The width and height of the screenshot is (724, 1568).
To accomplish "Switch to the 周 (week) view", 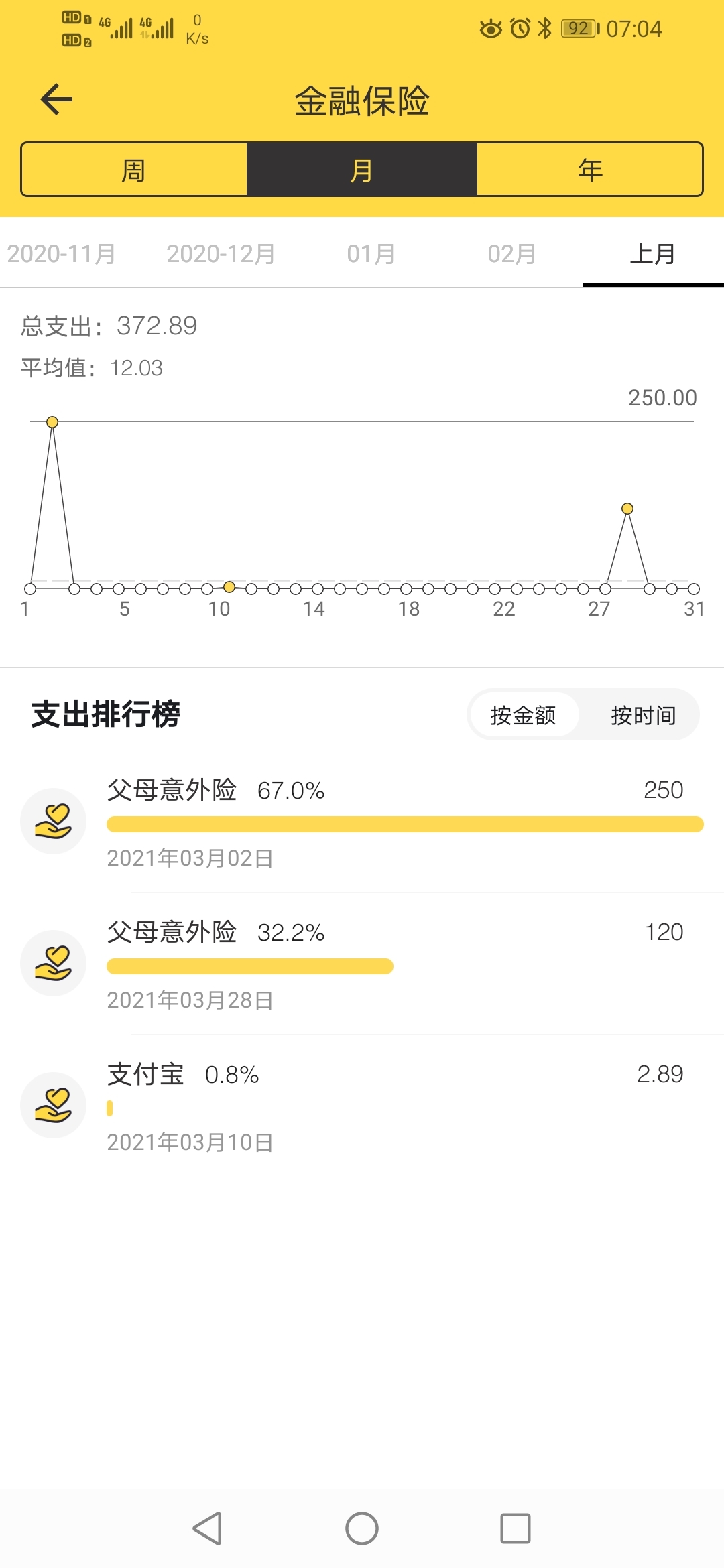I will pos(134,170).
